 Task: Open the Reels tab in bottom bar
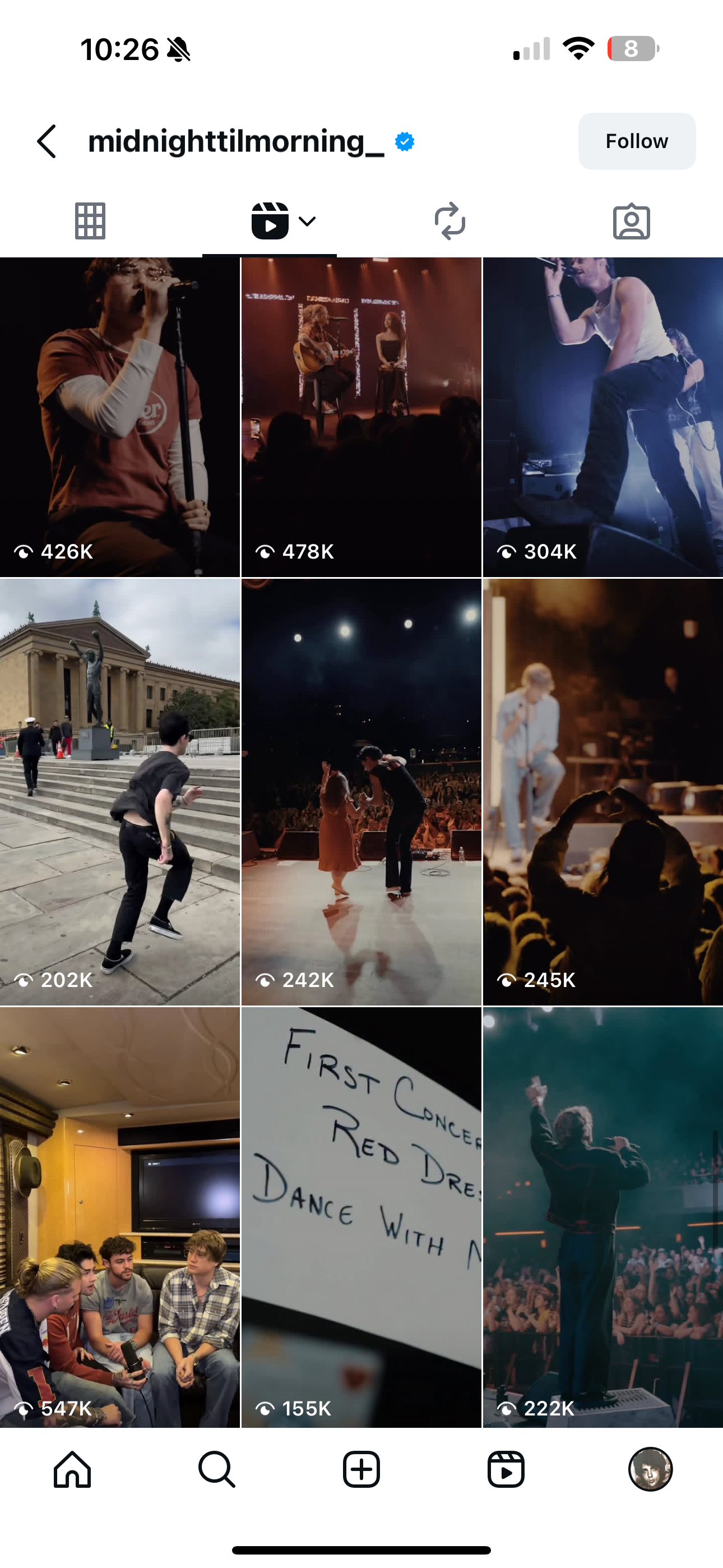(506, 1469)
